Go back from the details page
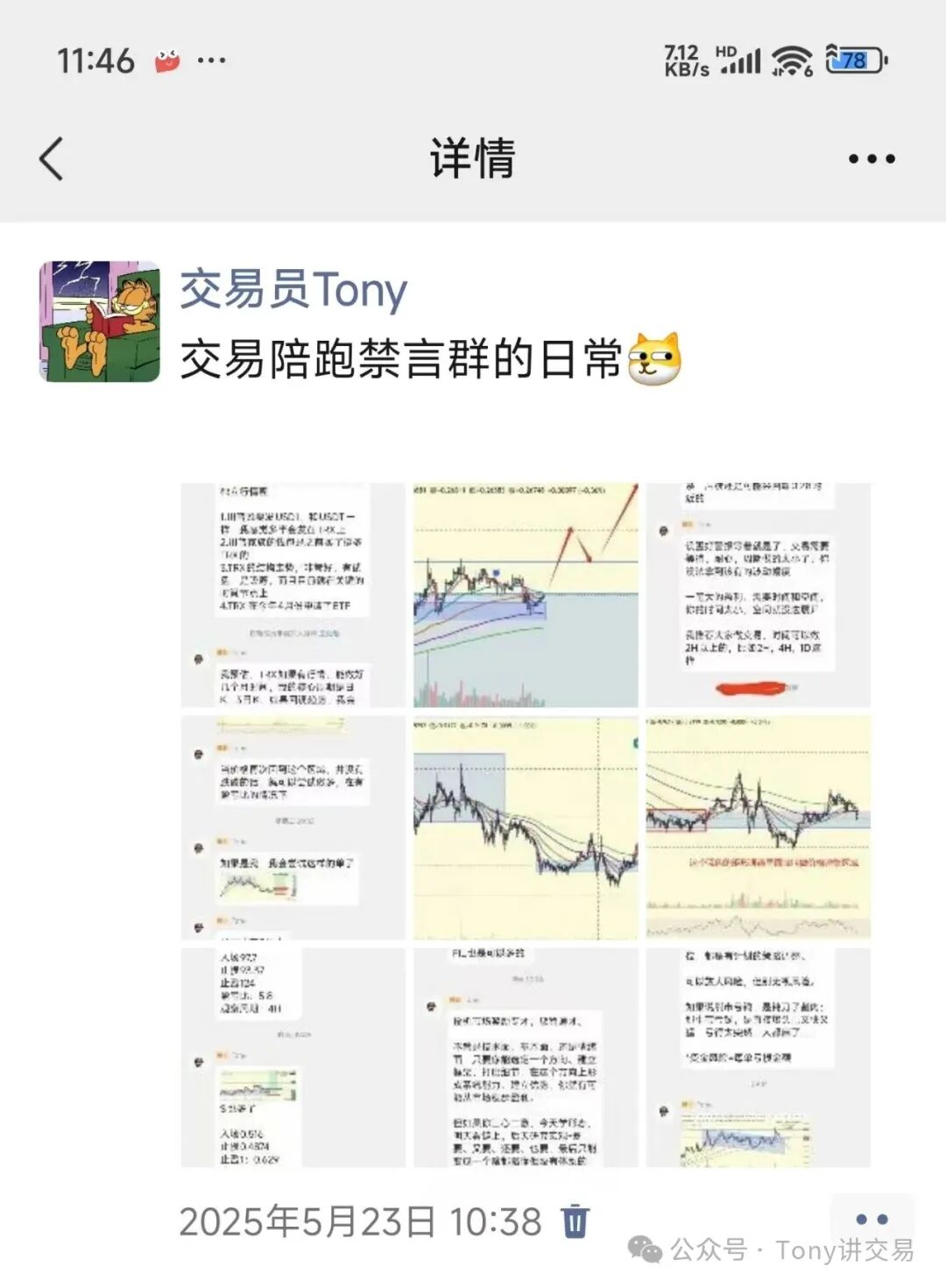946x1288 pixels. (x=53, y=159)
